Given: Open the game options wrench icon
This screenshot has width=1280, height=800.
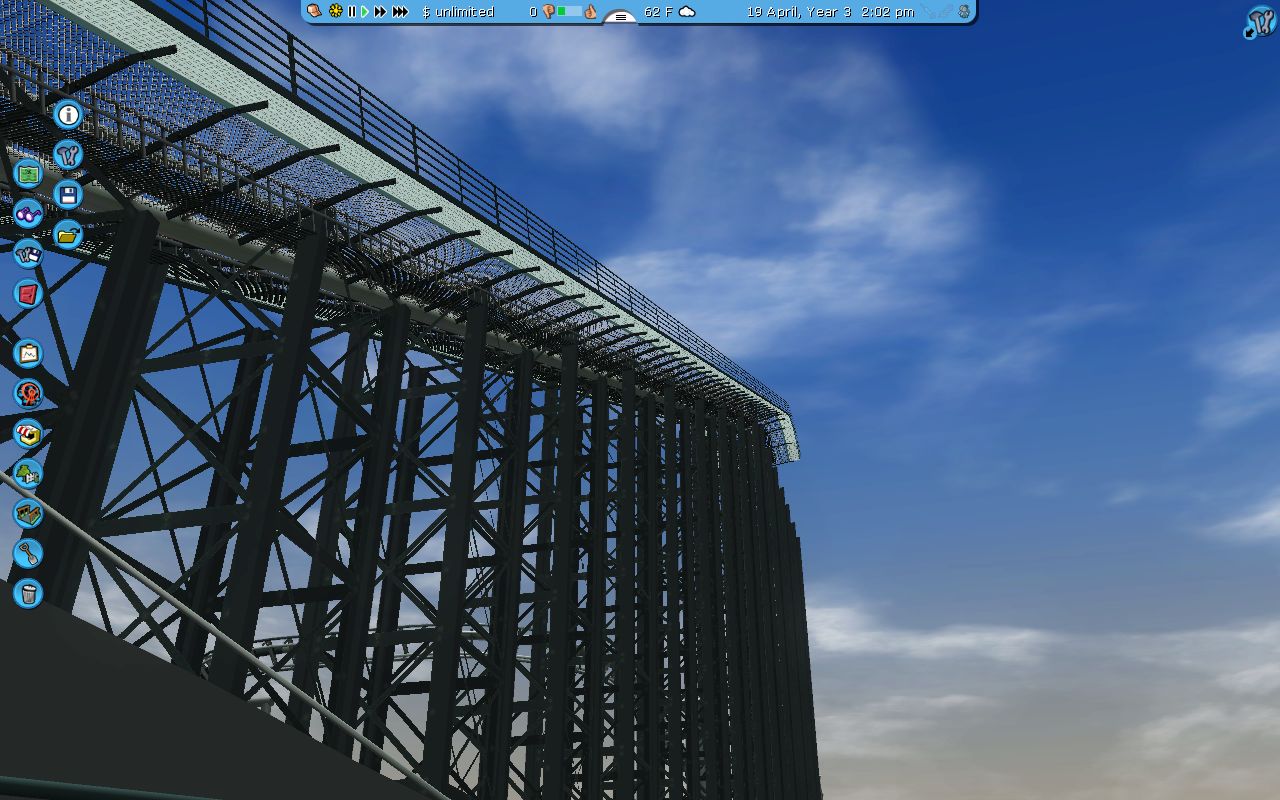Looking at the screenshot, I should (68, 155).
